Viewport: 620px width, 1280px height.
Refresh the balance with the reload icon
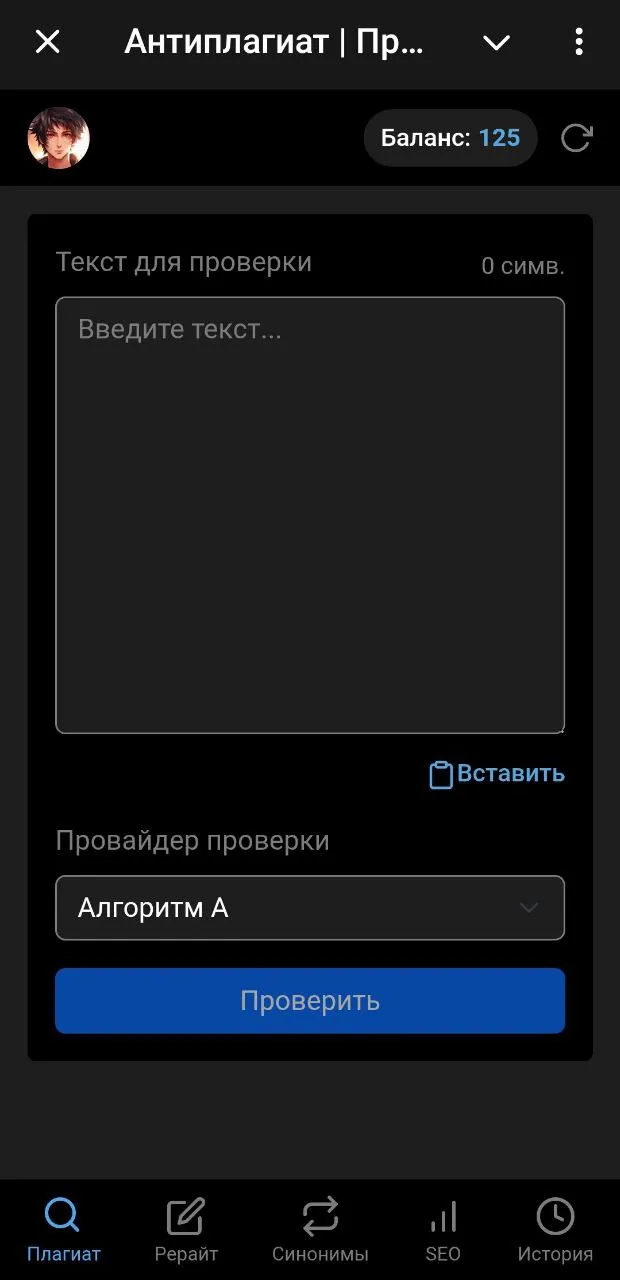pos(576,138)
